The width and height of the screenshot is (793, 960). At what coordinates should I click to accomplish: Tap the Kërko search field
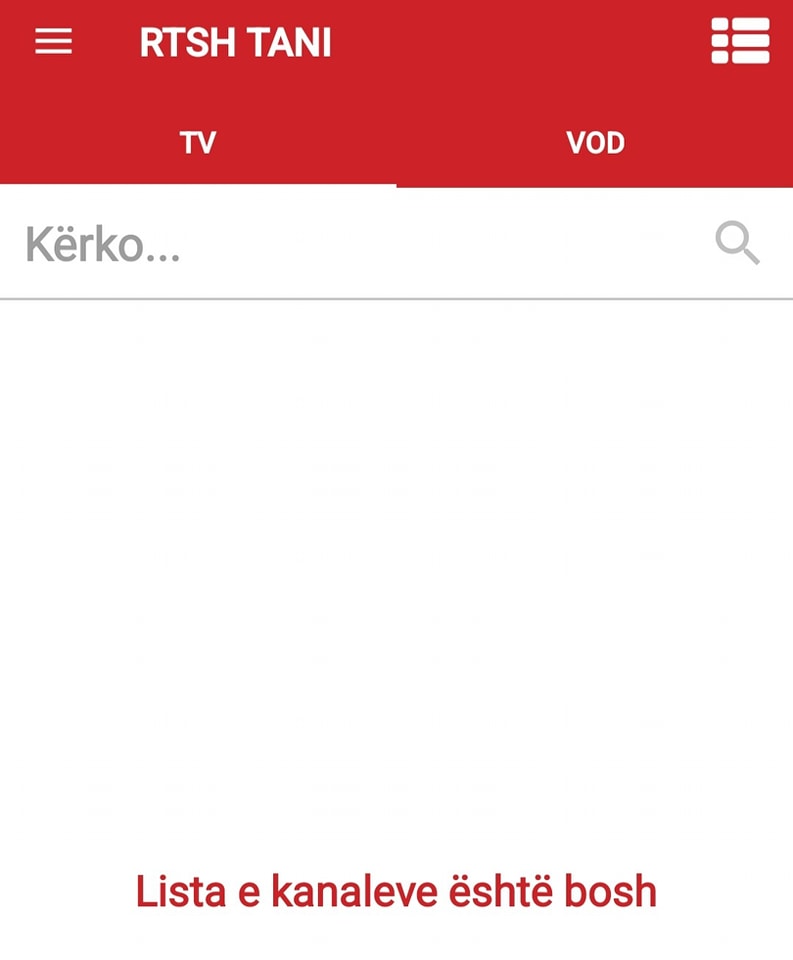pos(350,244)
